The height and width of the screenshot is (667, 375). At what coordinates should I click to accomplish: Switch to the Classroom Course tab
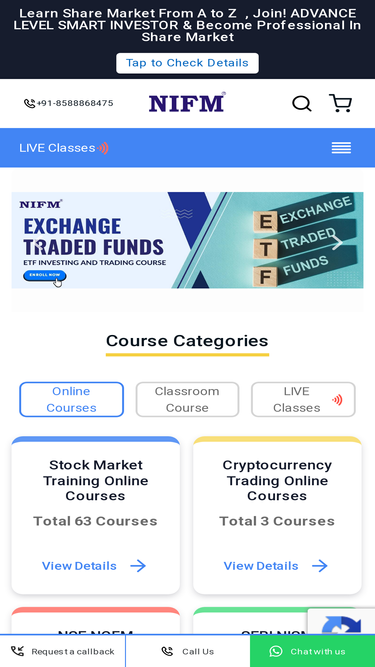[x=187, y=399]
